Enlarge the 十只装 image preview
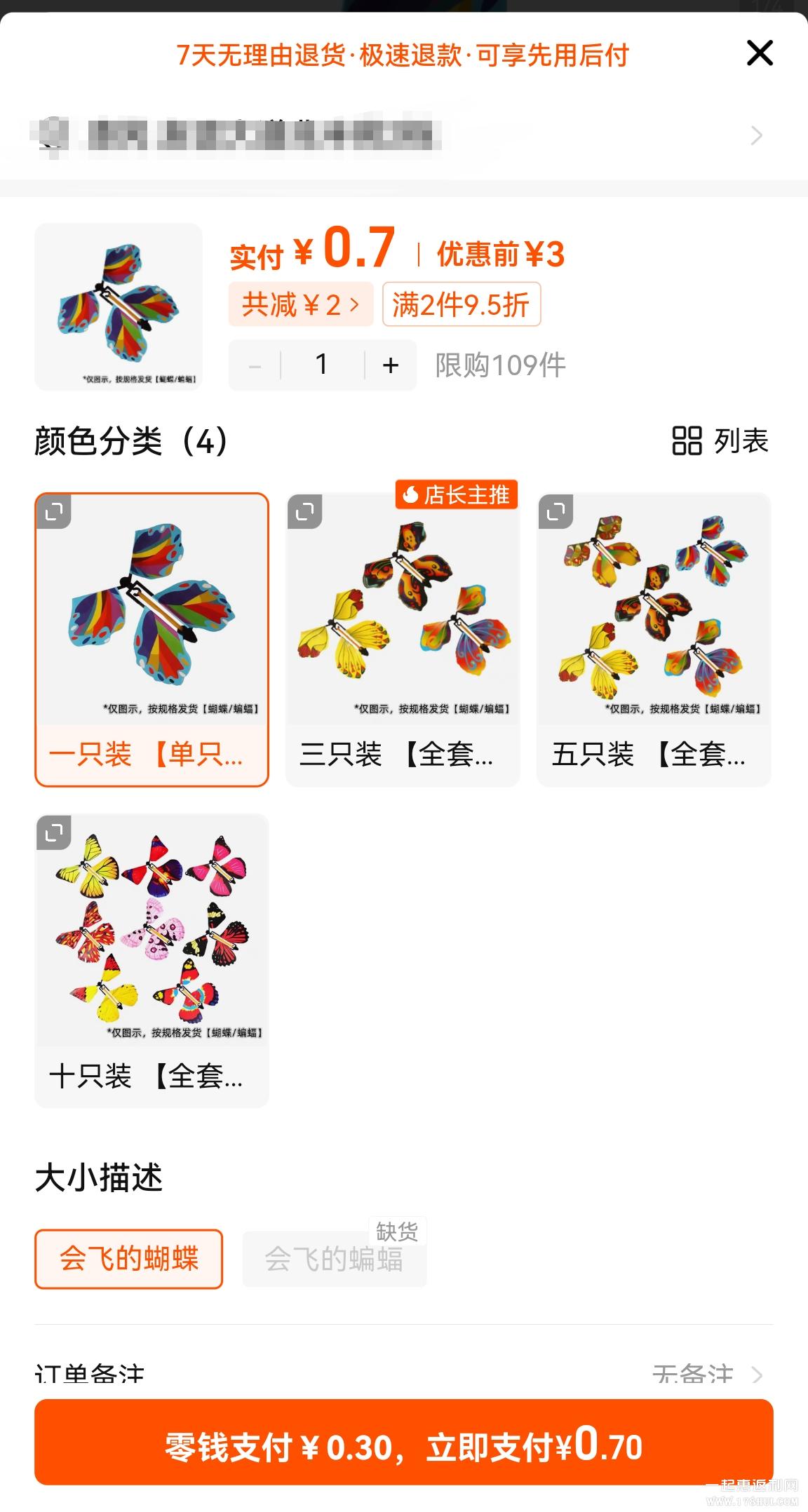 (54, 832)
